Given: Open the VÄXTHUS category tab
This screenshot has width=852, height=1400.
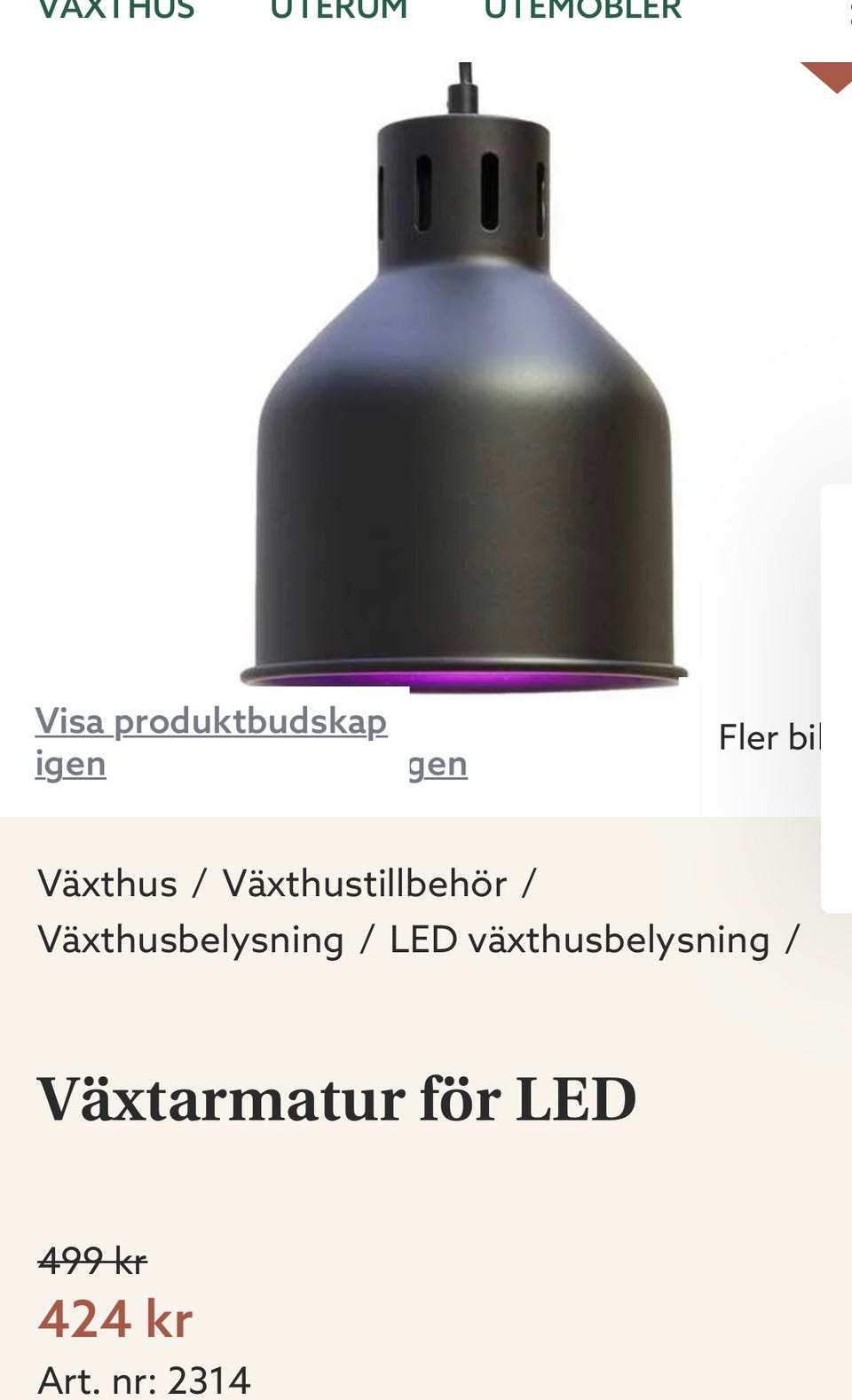Looking at the screenshot, I should [116, 10].
